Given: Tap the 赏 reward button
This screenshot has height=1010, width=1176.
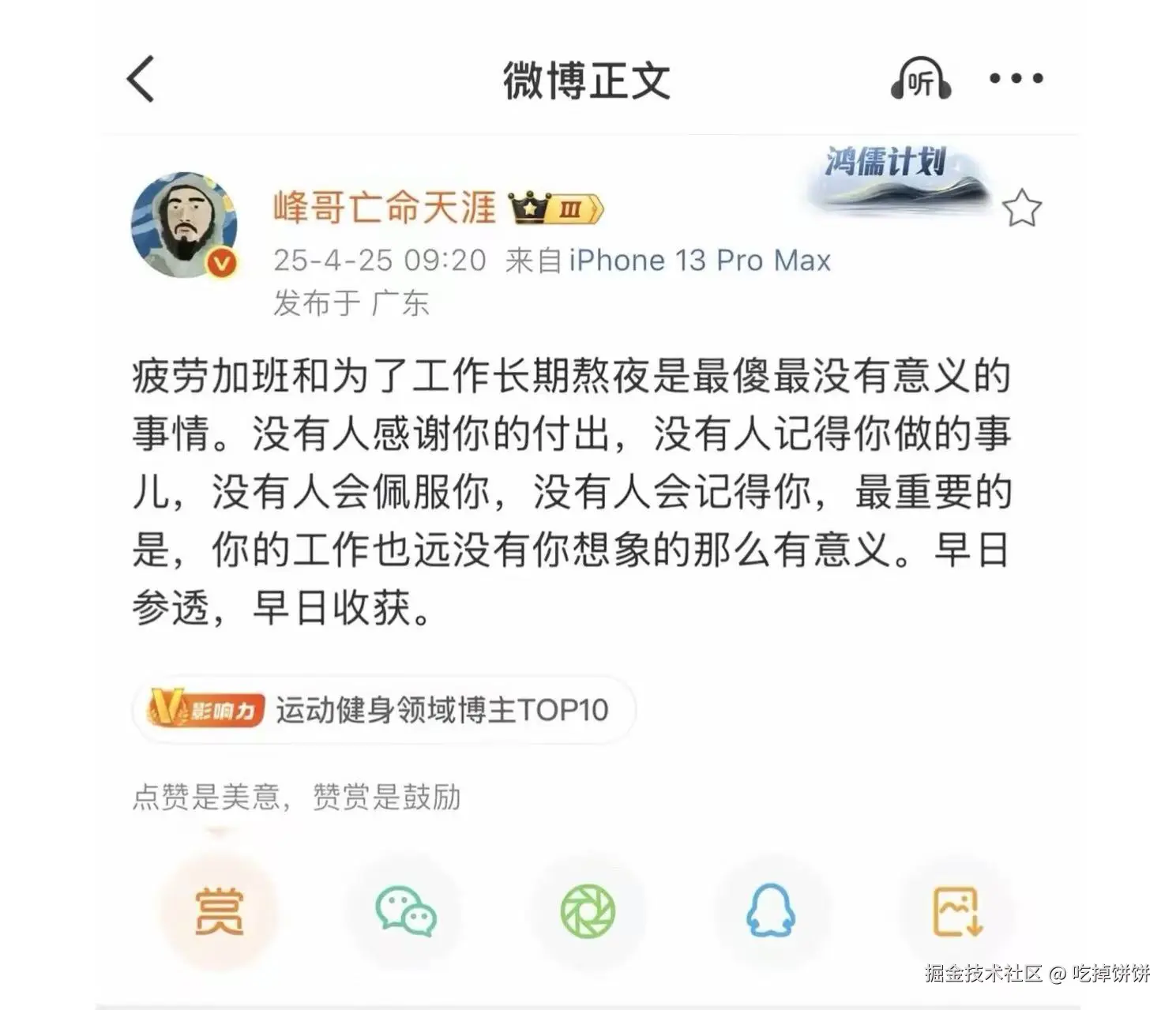Looking at the screenshot, I should [219, 911].
